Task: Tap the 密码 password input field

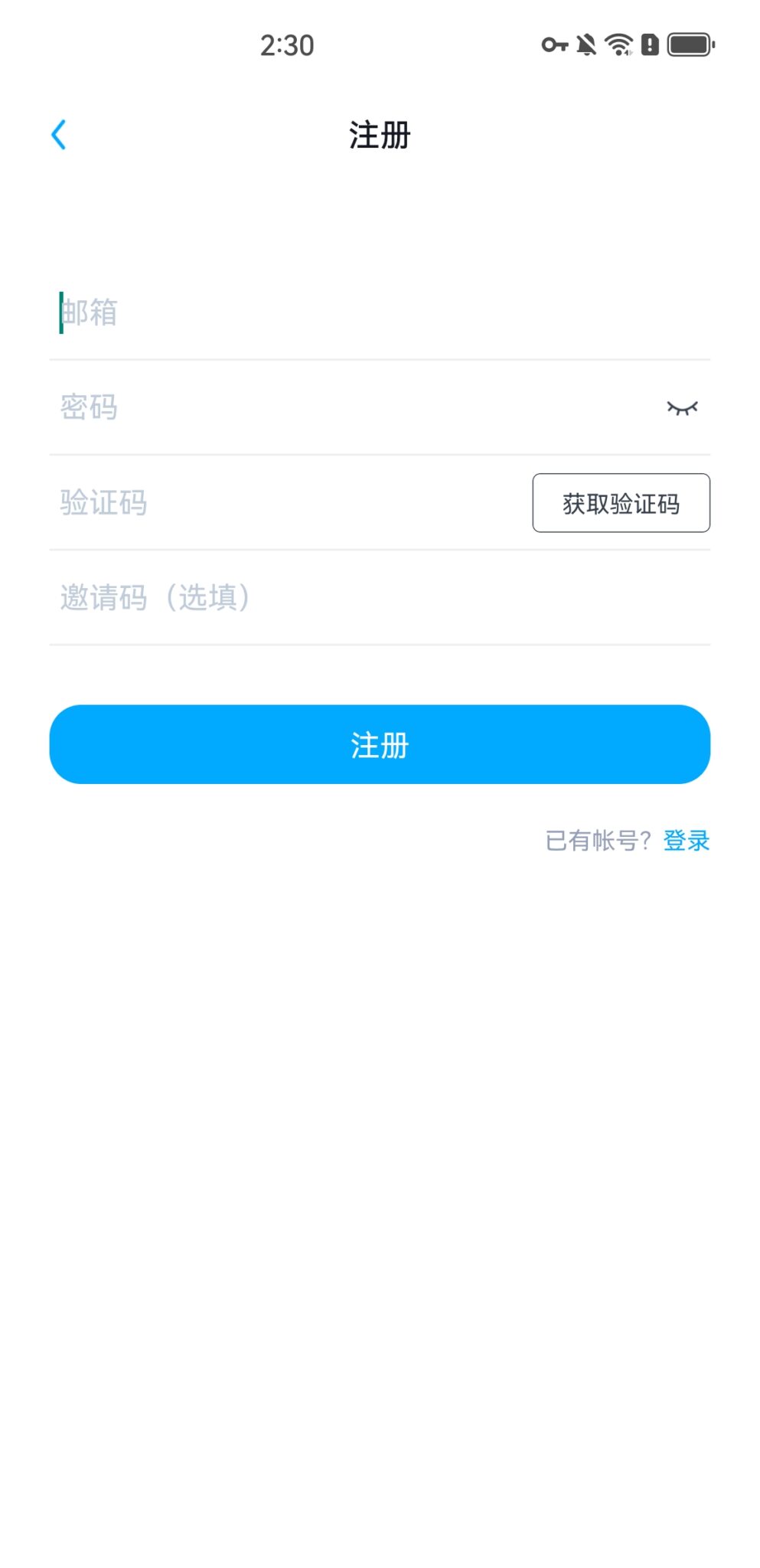Action: tap(306, 407)
